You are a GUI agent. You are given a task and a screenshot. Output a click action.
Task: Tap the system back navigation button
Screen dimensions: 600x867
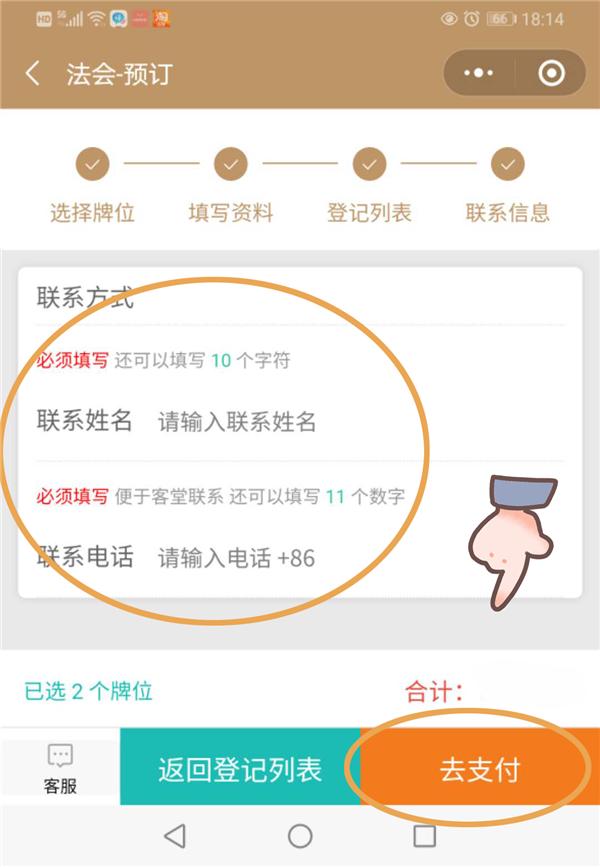click(175, 836)
